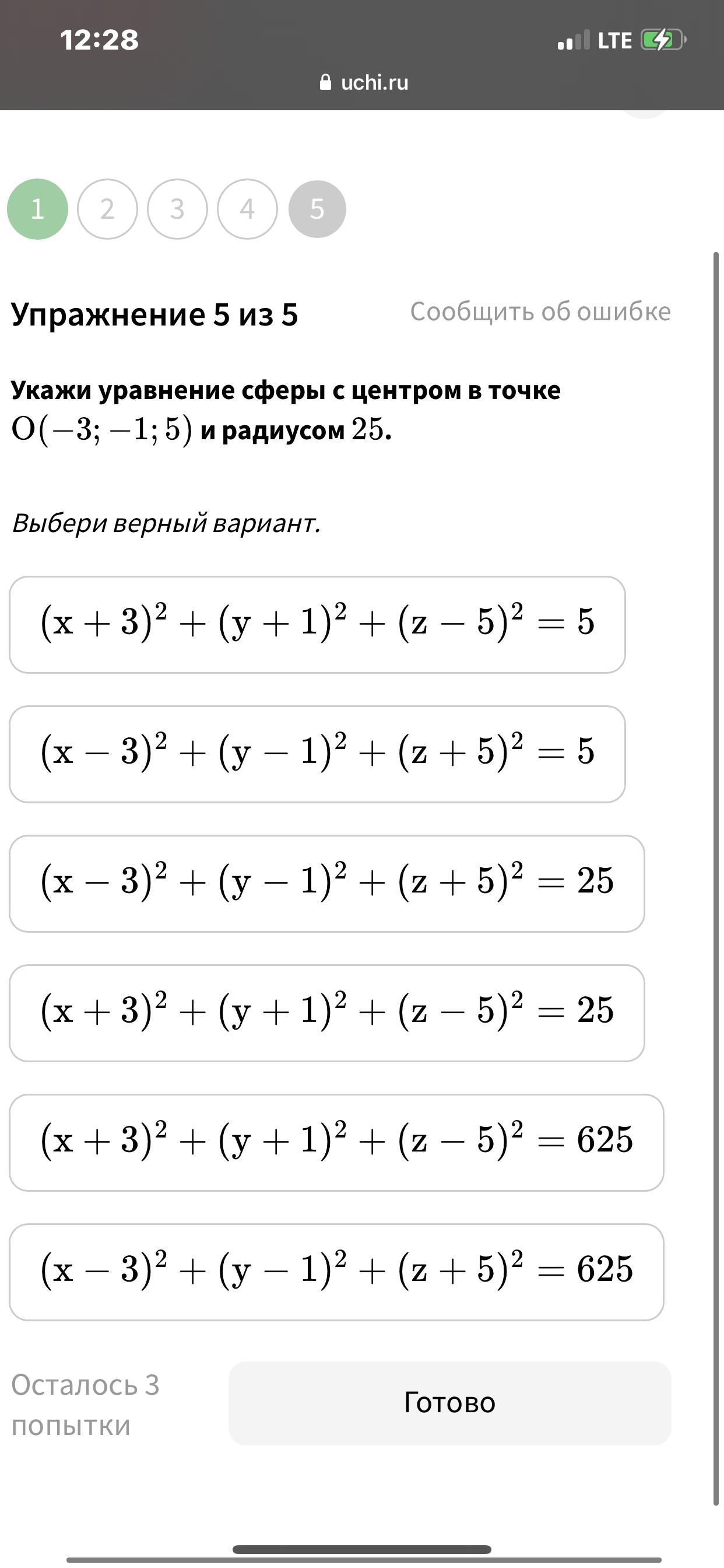Go to exercise step 4
724x1568 pixels.
[248, 209]
